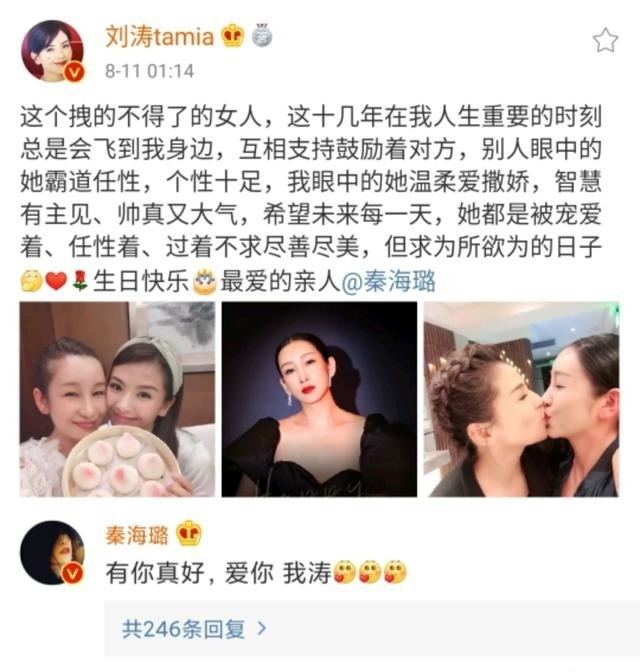Open 刘涛tamia's profile picture
Image resolution: width=640 pixels, height=672 pixels.
53,51
